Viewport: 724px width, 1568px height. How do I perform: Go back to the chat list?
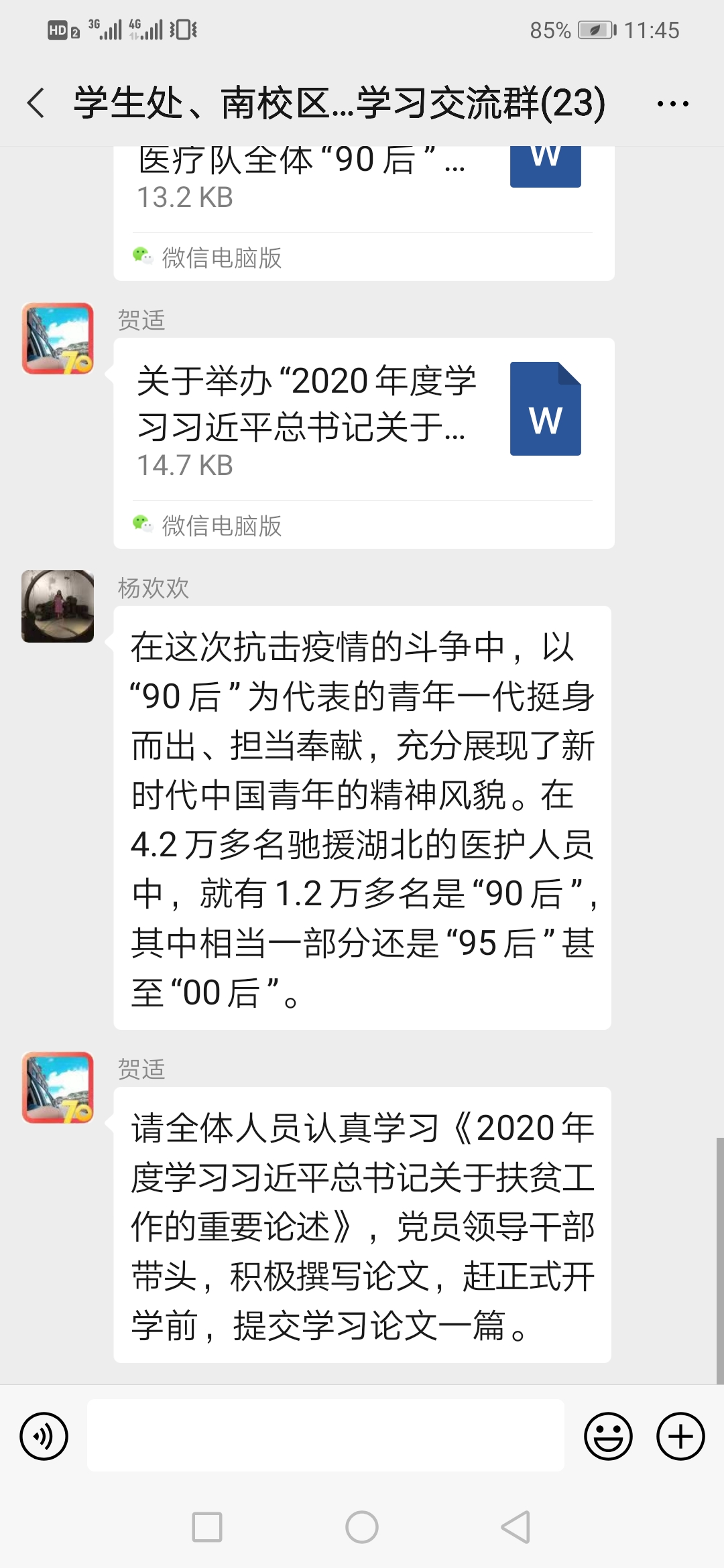pyautogui.click(x=37, y=103)
